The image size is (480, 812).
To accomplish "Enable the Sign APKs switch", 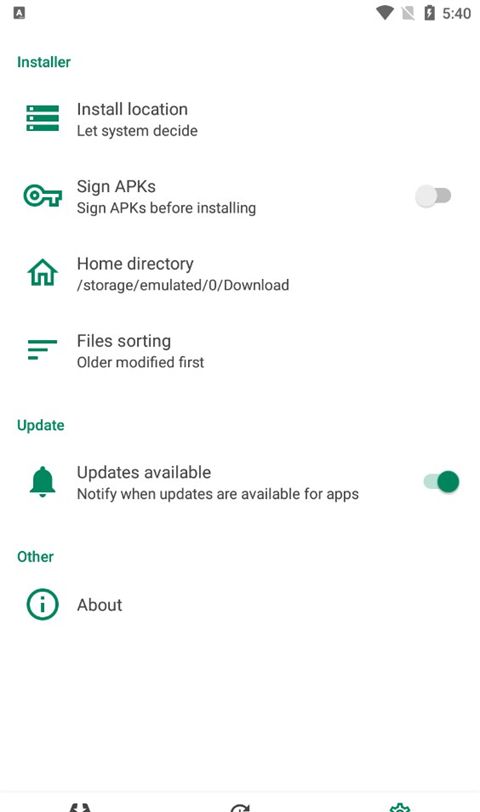I will pyautogui.click(x=433, y=196).
